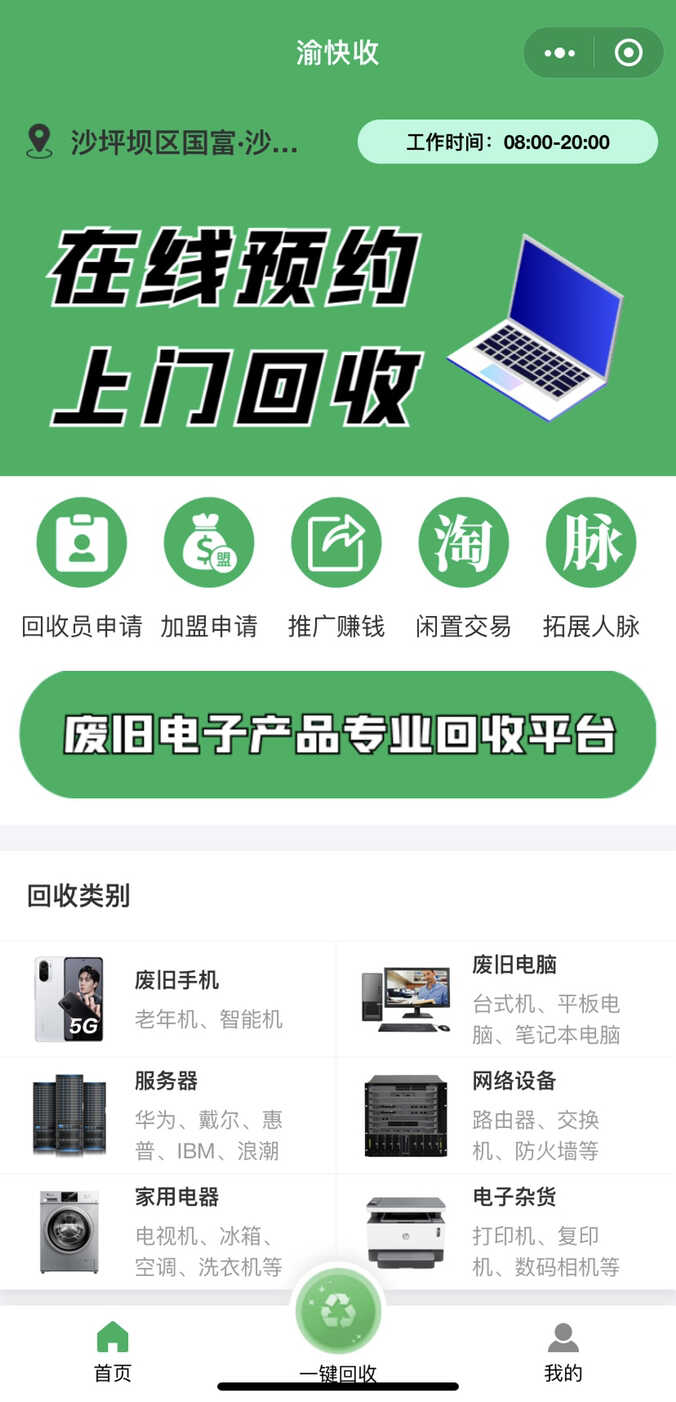Select the 废旧电脑 category
Image resolution: width=676 pixels, height=1402 pixels.
[506, 999]
